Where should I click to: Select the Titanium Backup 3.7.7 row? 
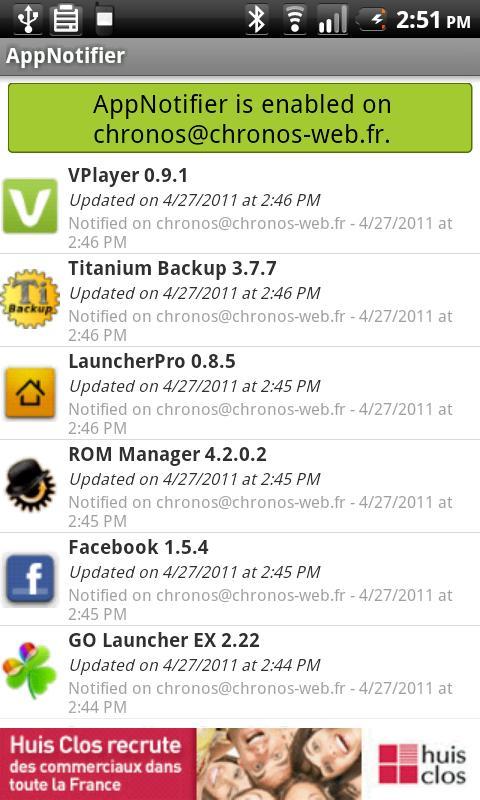tap(240, 301)
